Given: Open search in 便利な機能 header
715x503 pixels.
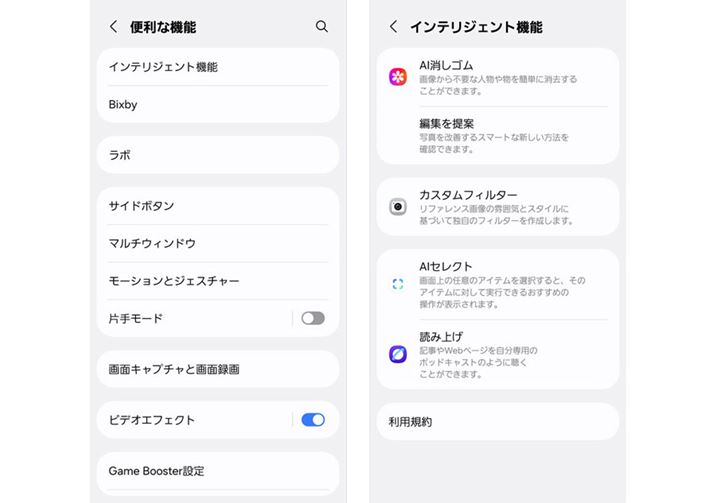Looking at the screenshot, I should (321, 27).
